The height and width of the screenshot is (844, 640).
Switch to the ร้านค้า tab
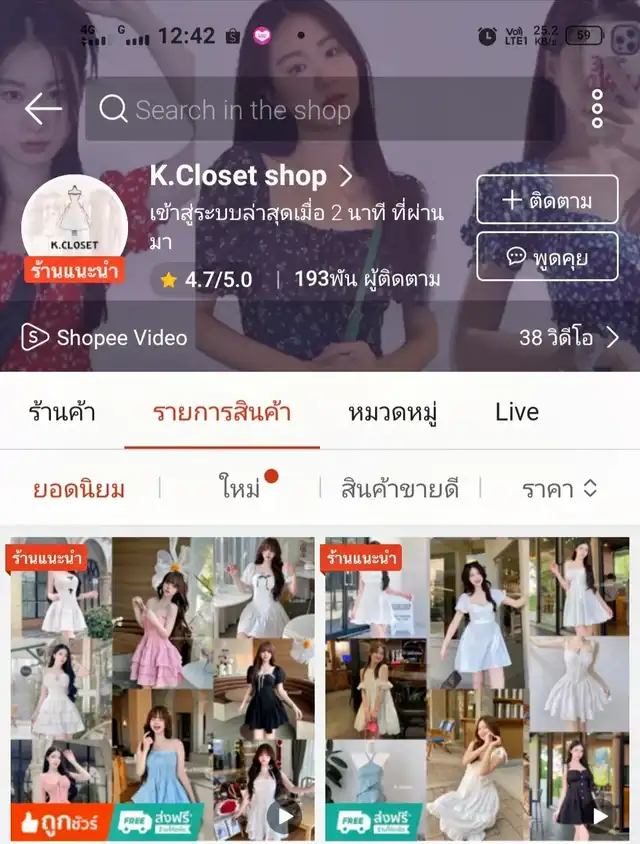(x=62, y=412)
